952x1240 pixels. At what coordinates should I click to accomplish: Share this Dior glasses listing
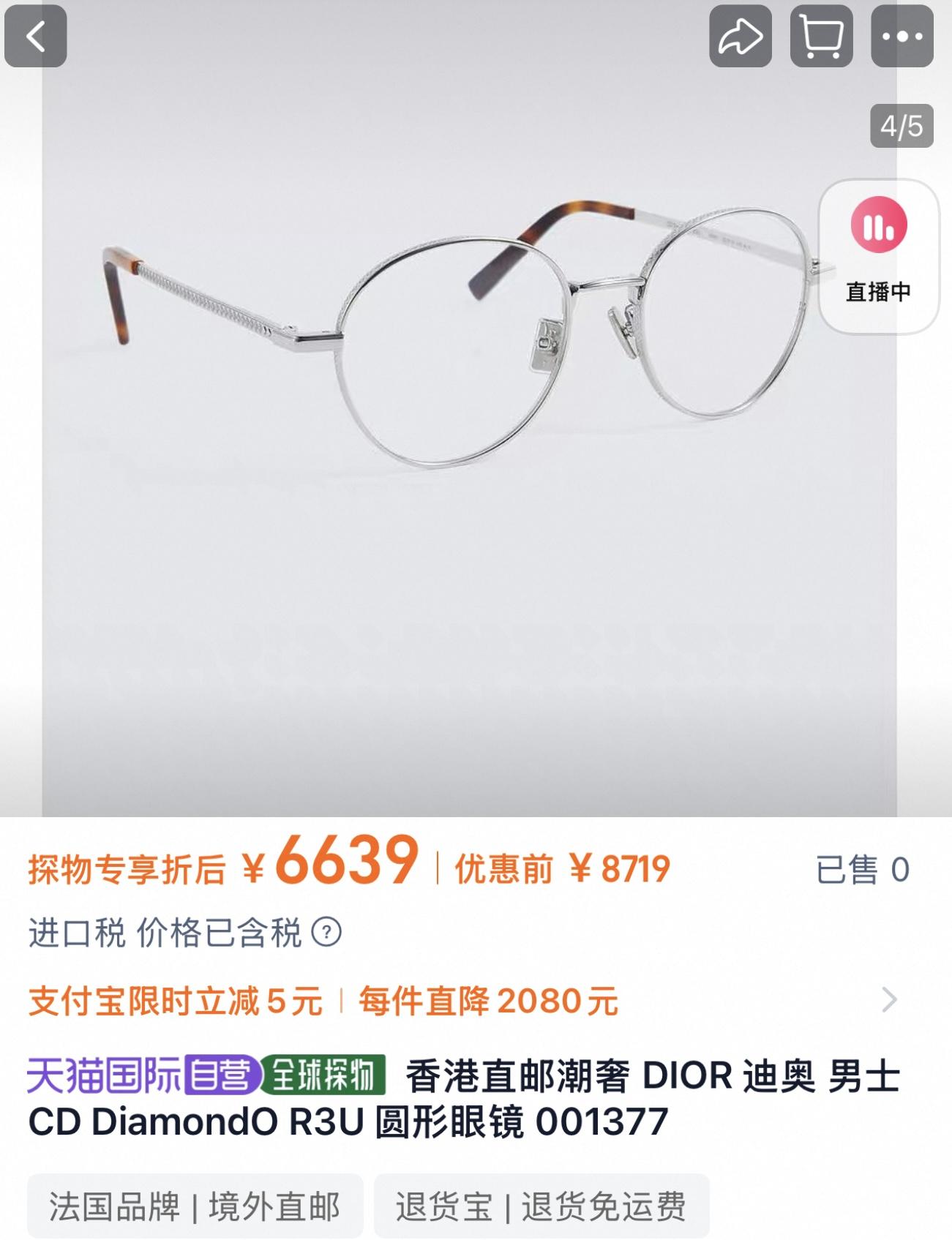(x=740, y=36)
